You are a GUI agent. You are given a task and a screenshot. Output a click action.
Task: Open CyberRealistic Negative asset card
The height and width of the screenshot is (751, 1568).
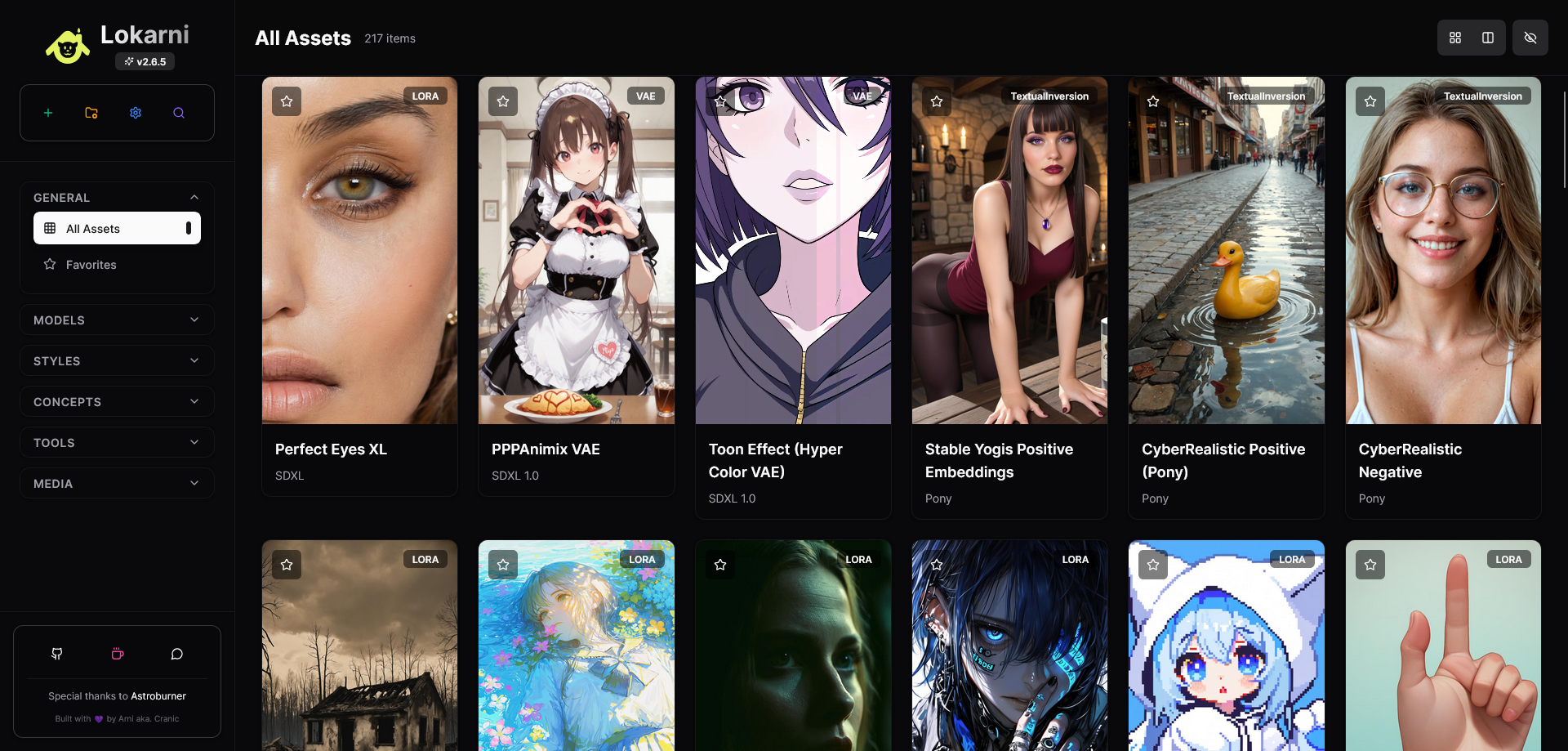pyautogui.click(x=1443, y=297)
